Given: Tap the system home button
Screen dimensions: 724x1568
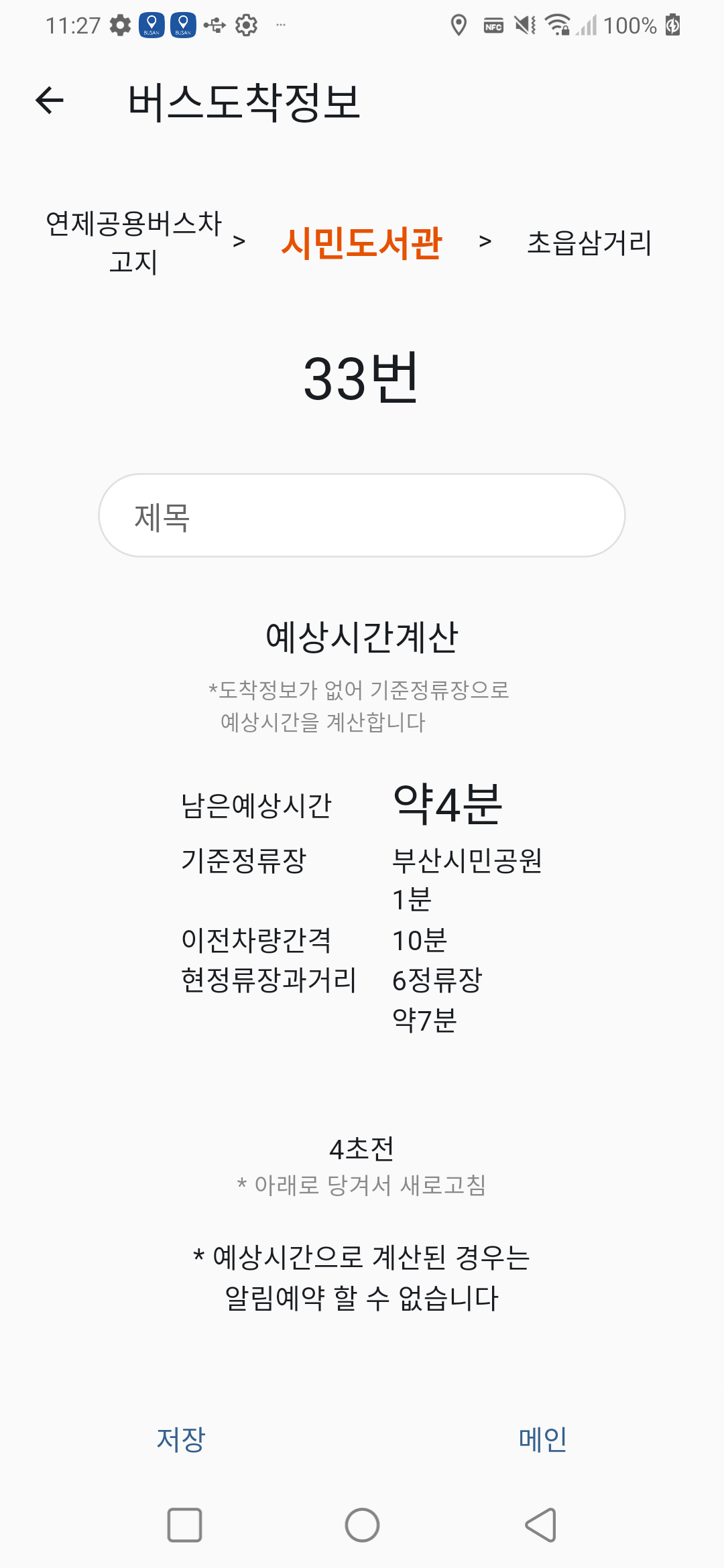Looking at the screenshot, I should pyautogui.click(x=362, y=1525).
